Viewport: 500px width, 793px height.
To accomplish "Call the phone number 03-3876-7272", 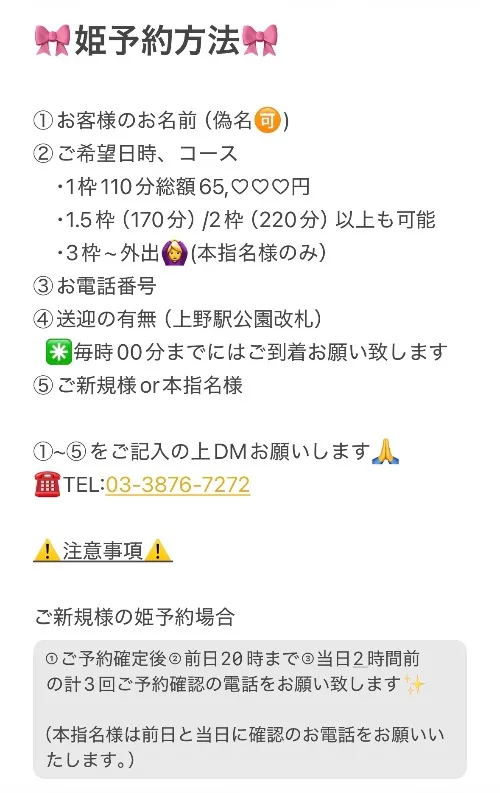I will 178,484.
